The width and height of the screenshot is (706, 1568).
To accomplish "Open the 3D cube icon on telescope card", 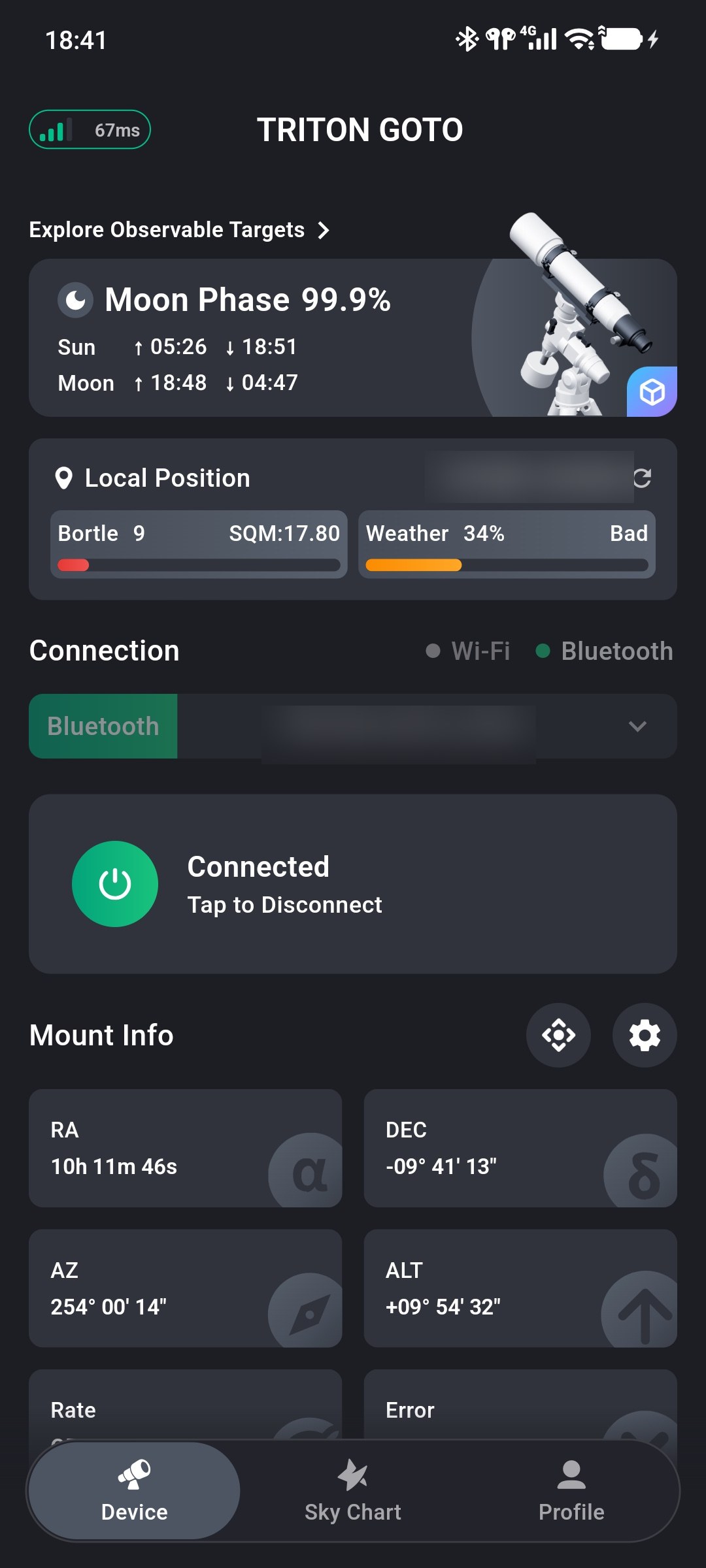I will click(652, 392).
